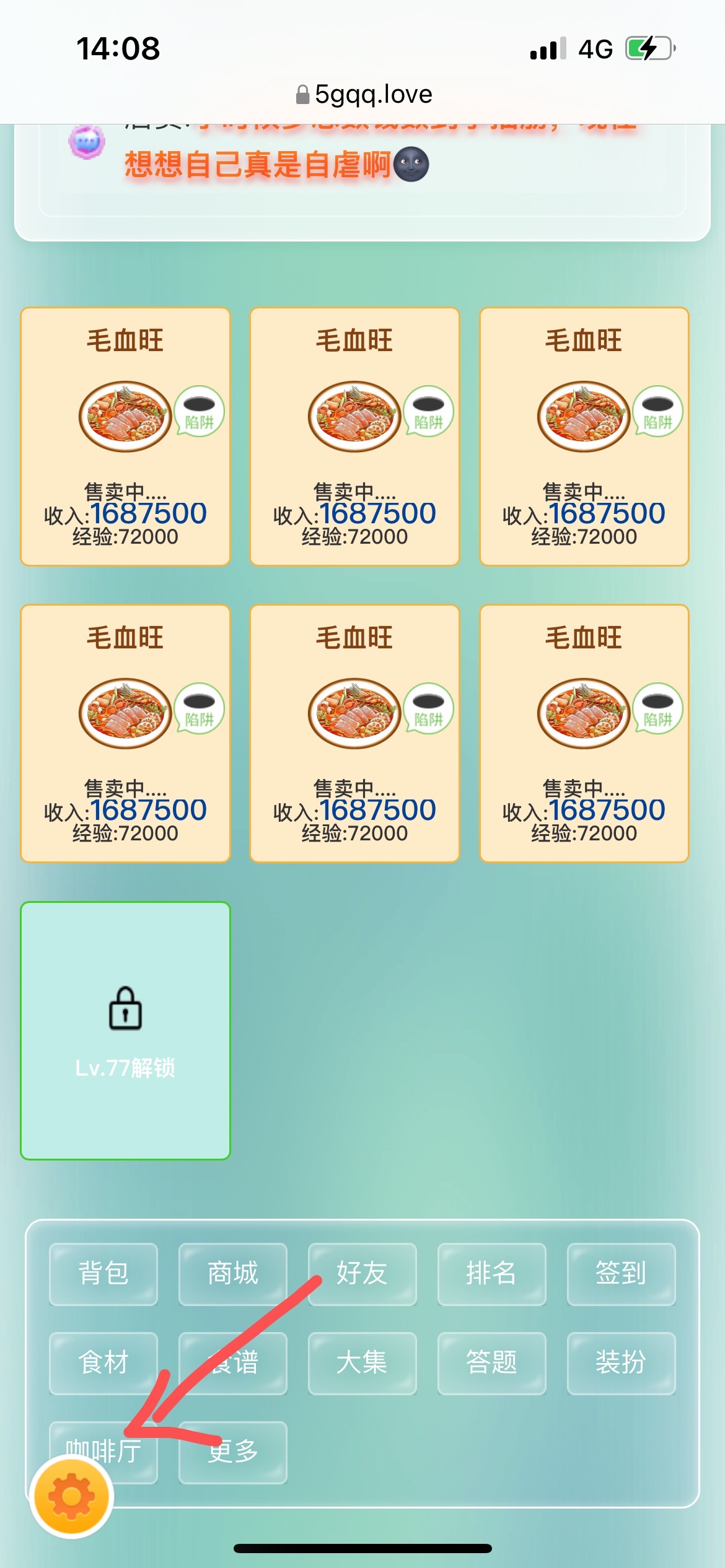
Task: View the 食谱 recipes page
Action: [232, 1364]
